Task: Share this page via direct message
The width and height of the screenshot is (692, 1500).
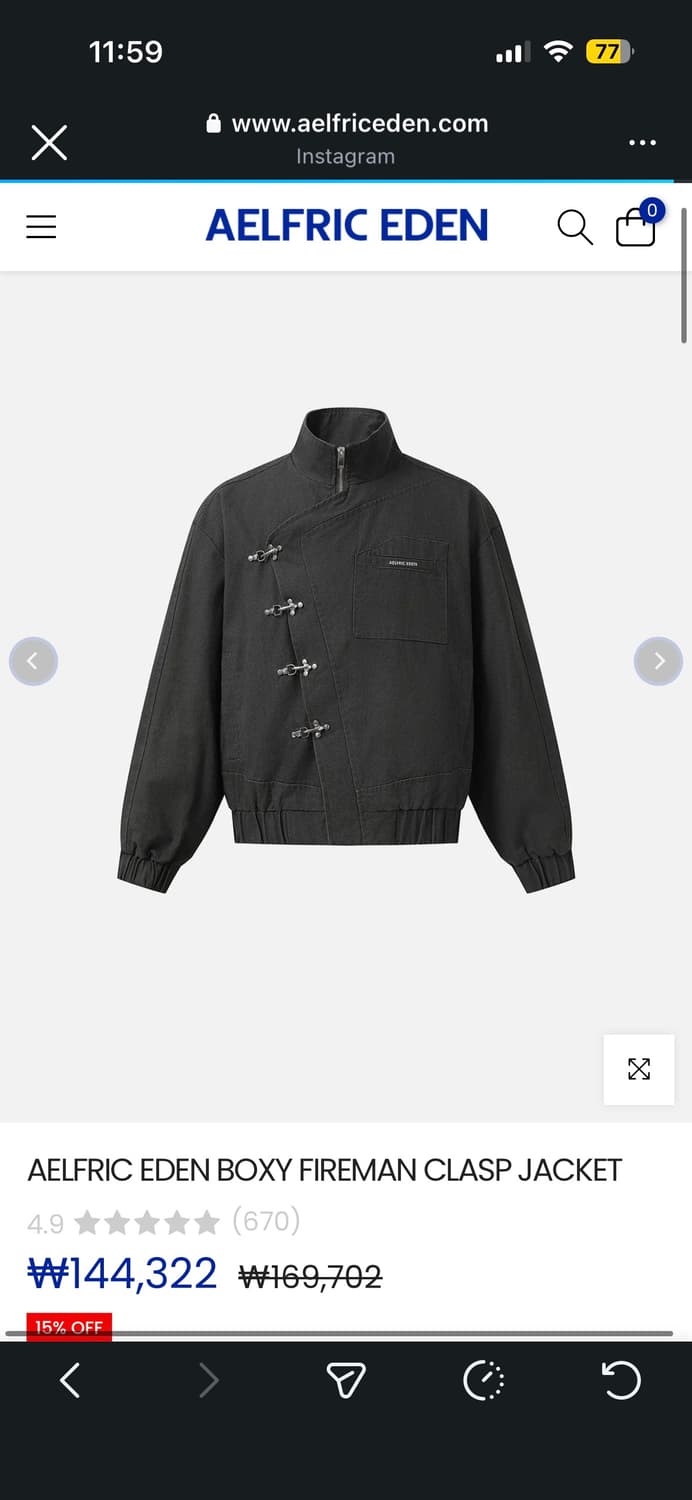Action: click(346, 1381)
